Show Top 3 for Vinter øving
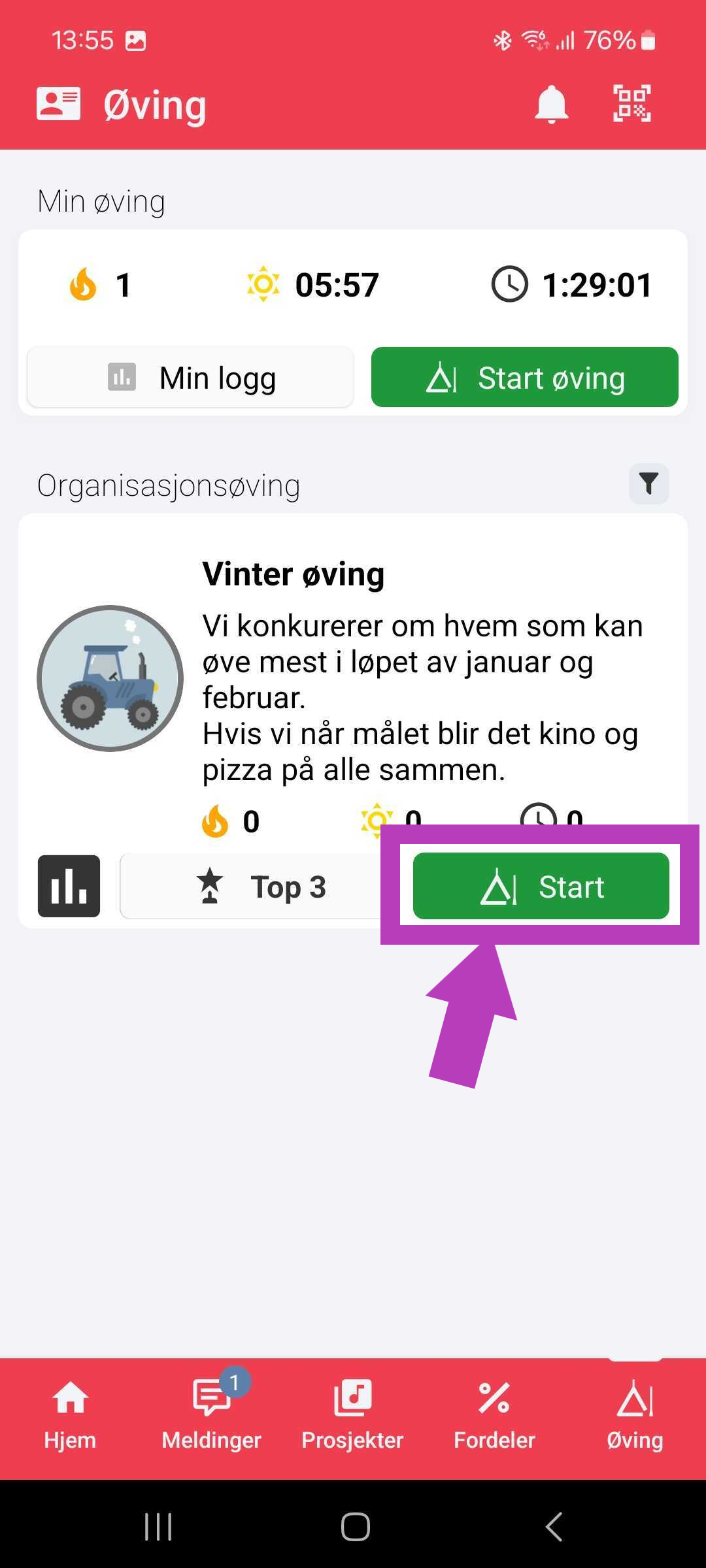706x1568 pixels. (261, 887)
